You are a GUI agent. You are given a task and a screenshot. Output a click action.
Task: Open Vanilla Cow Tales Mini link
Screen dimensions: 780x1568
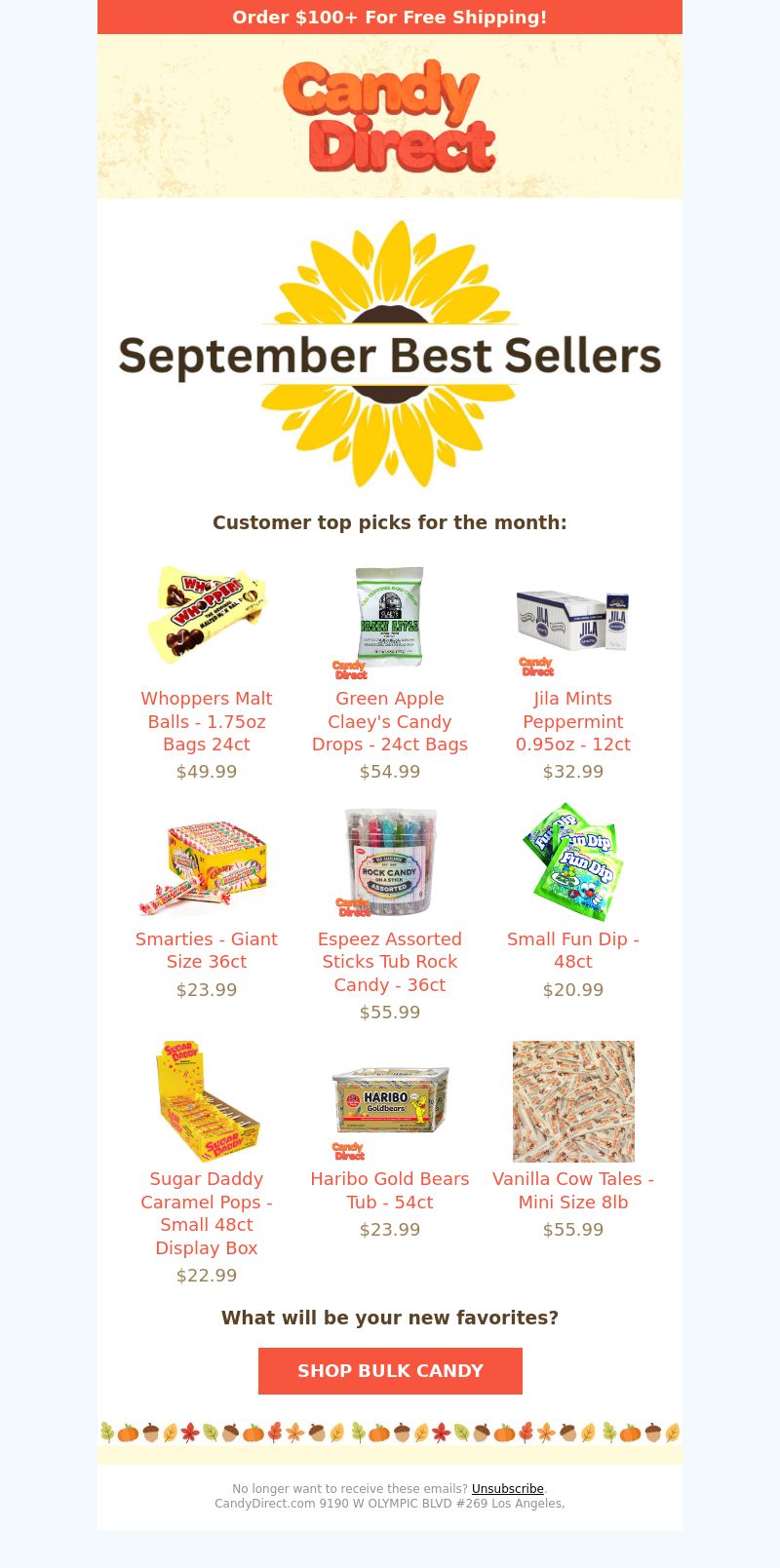(573, 1190)
